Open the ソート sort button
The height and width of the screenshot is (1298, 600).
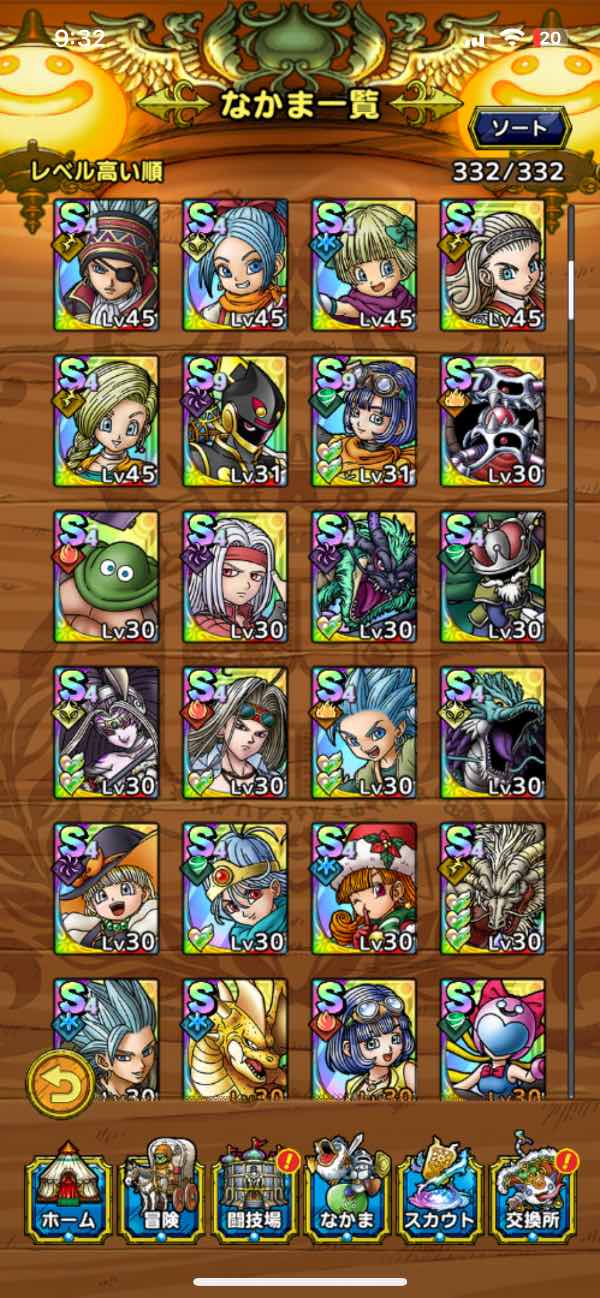[519, 128]
